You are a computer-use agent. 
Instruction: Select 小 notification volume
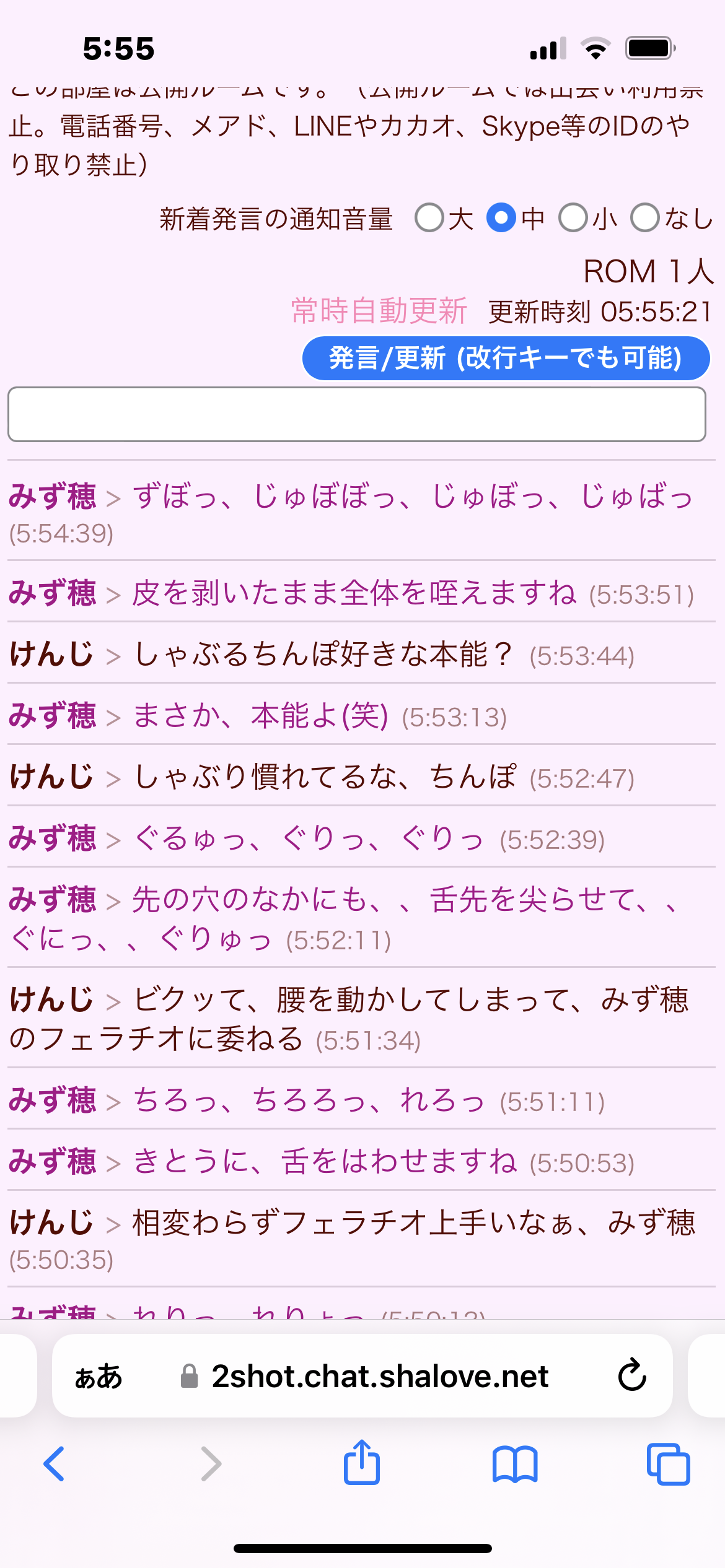click(x=573, y=218)
